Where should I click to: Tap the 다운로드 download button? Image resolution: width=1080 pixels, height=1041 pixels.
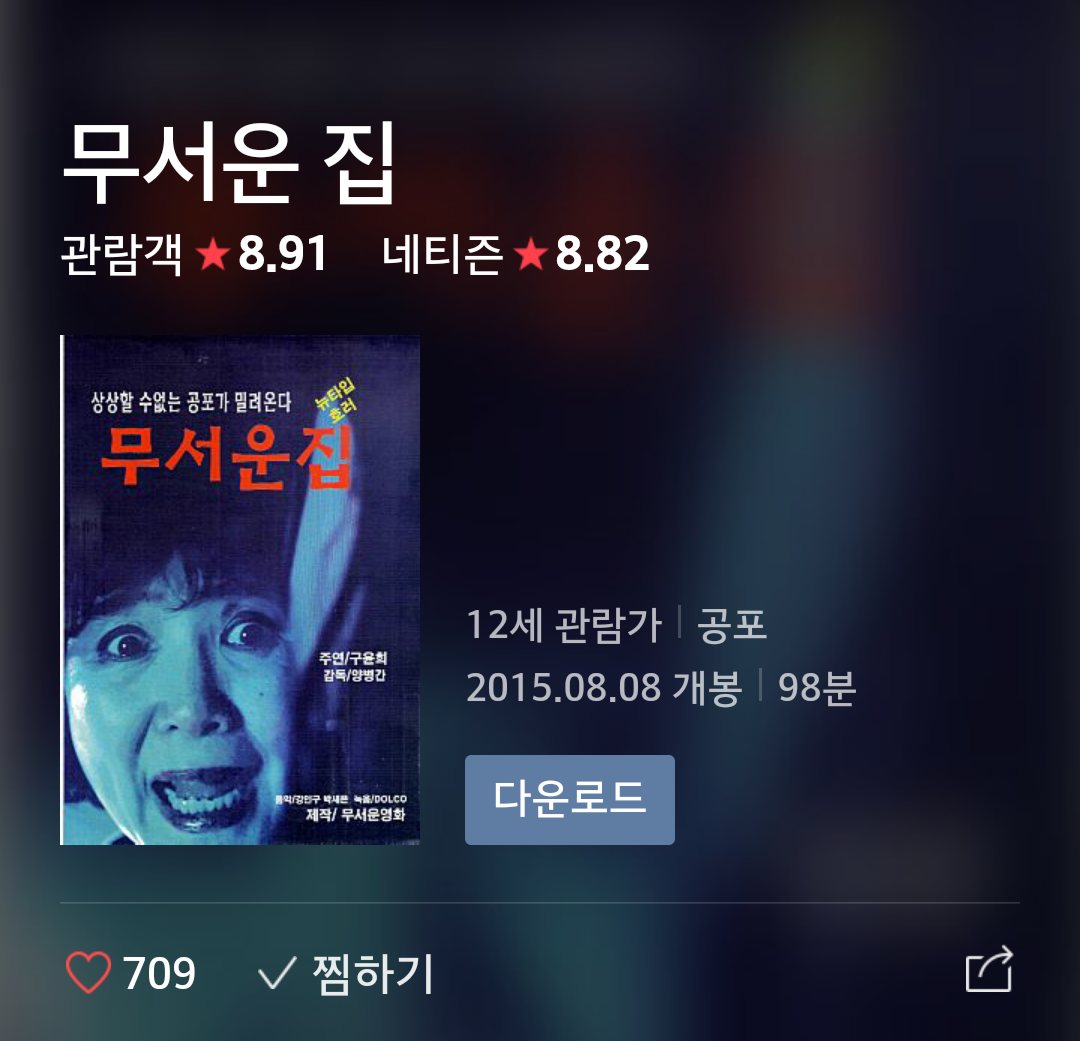point(569,799)
